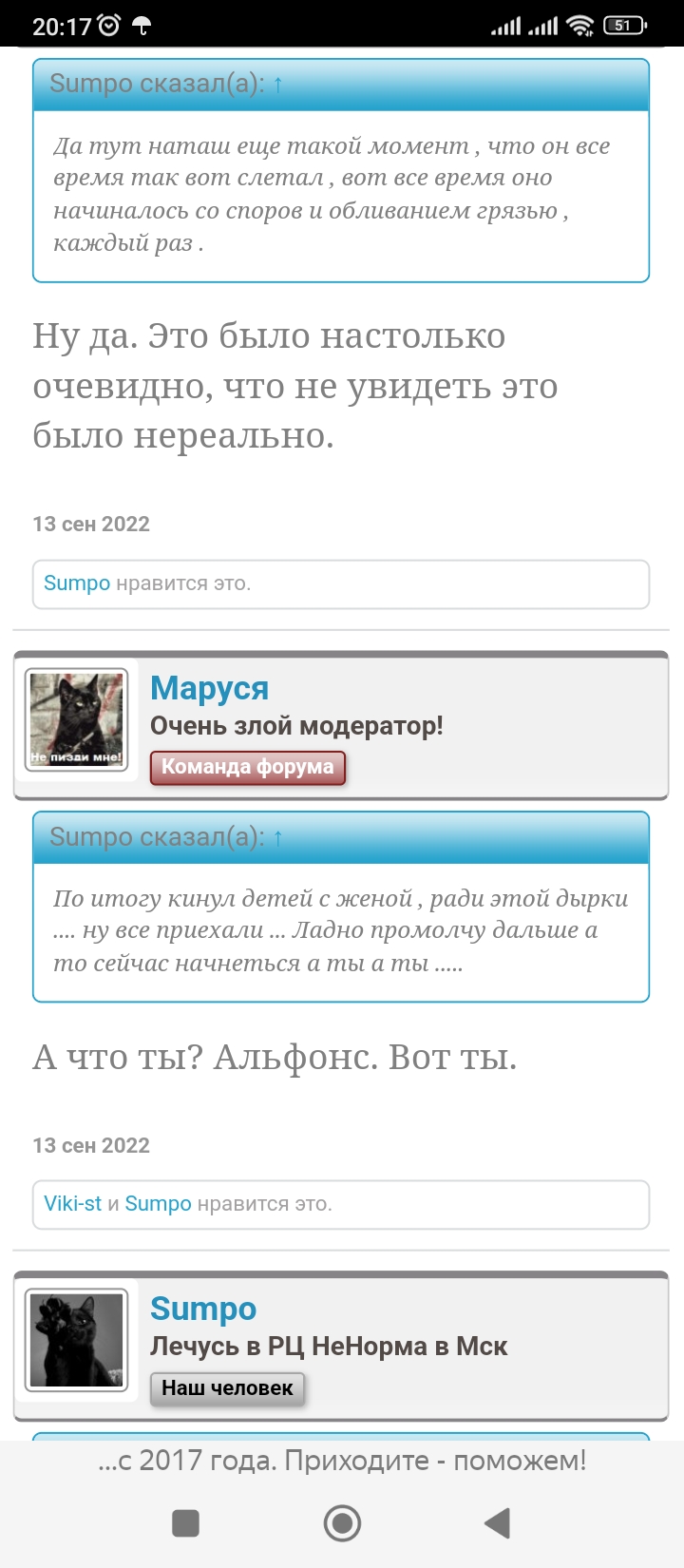Open recent apps with square button
The image size is (684, 1568).
185,1523
